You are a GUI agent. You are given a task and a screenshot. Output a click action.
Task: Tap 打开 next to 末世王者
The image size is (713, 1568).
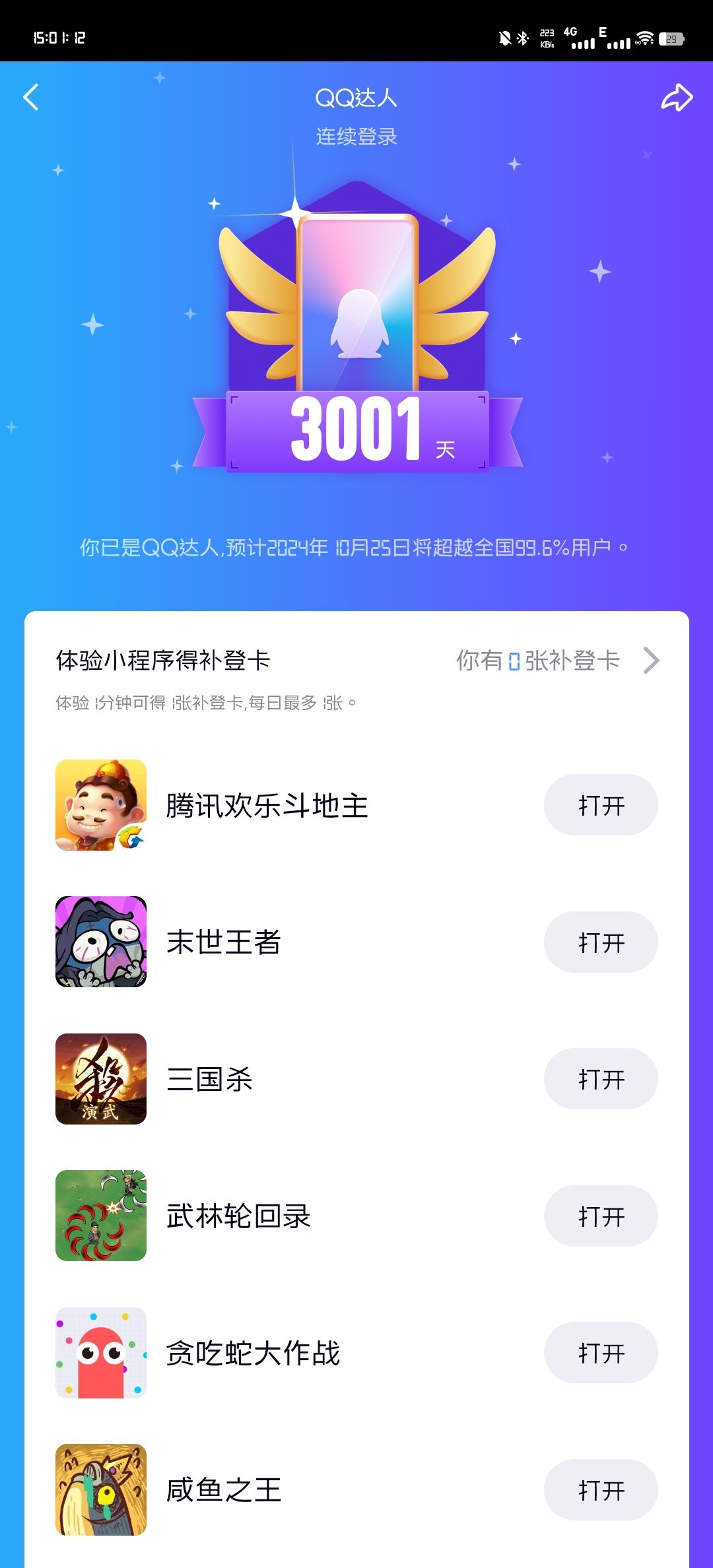click(600, 942)
